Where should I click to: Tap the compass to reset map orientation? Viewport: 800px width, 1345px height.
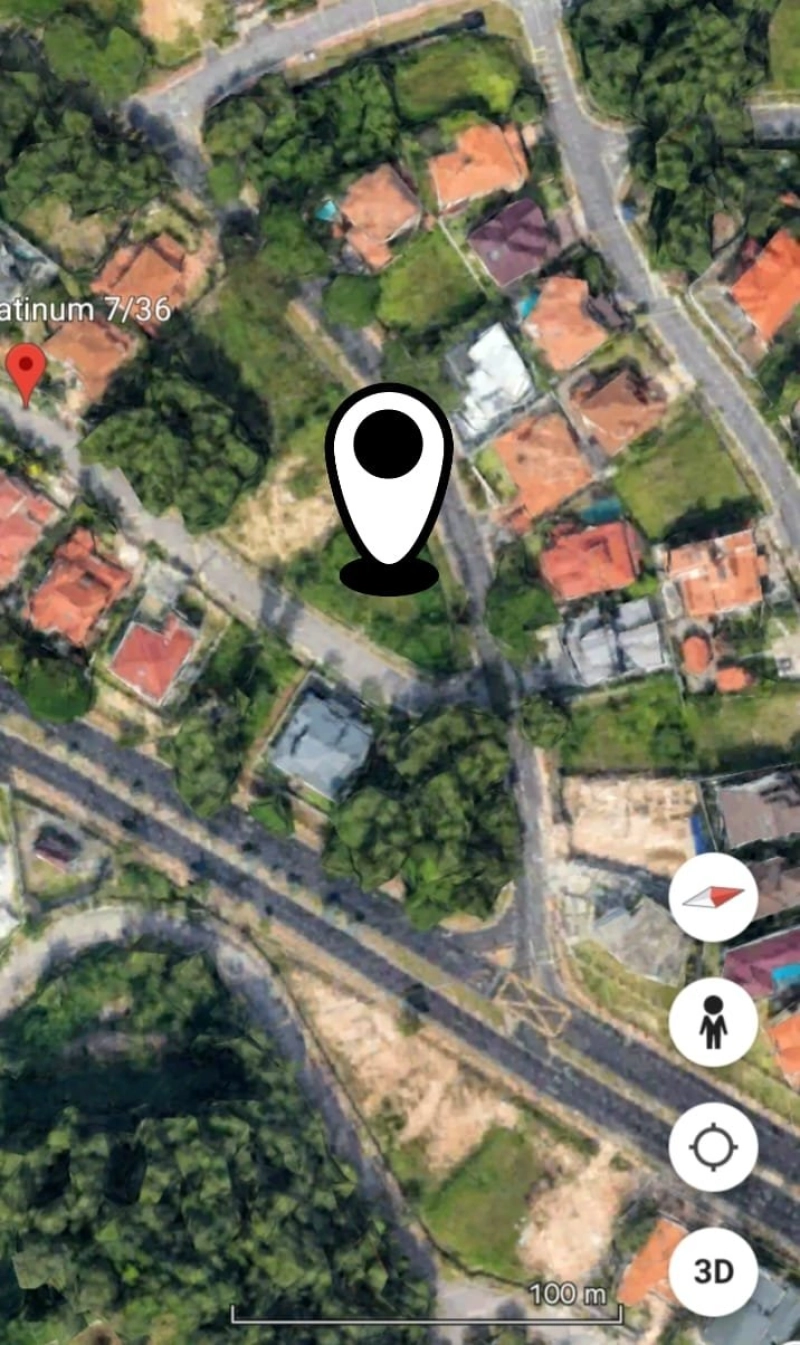coord(712,895)
